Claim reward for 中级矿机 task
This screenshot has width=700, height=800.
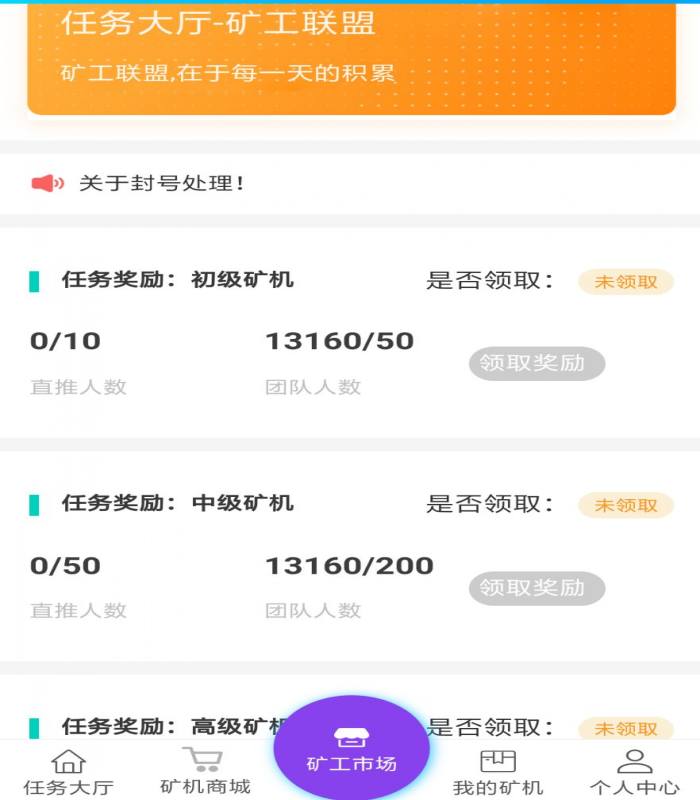point(537,588)
